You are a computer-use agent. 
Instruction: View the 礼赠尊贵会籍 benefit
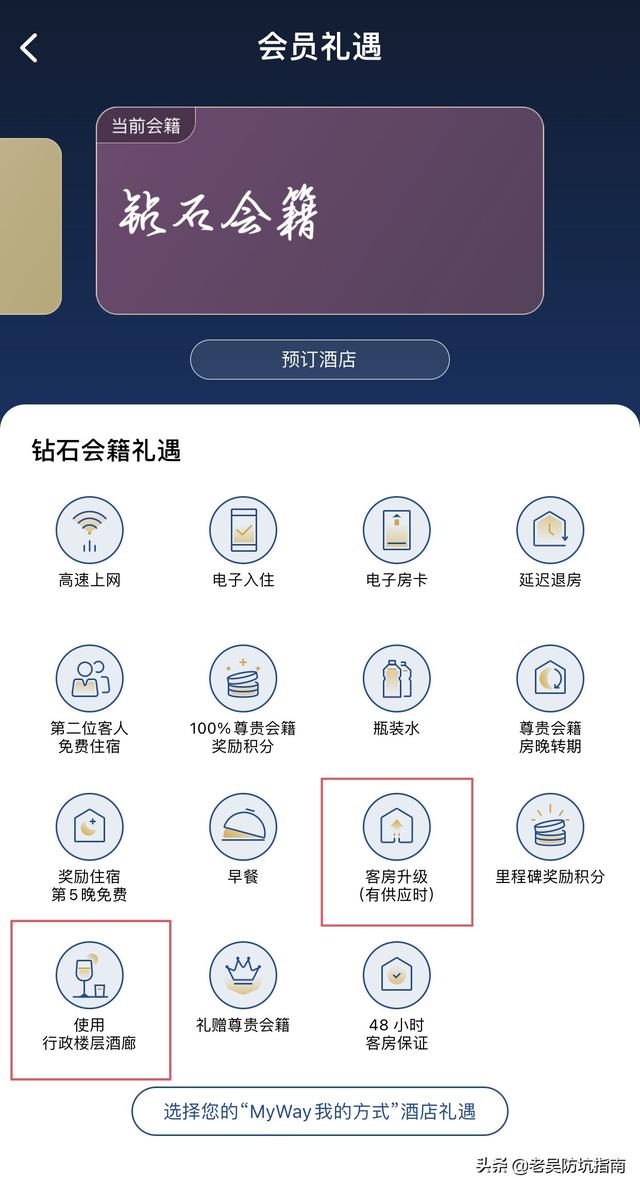(243, 975)
